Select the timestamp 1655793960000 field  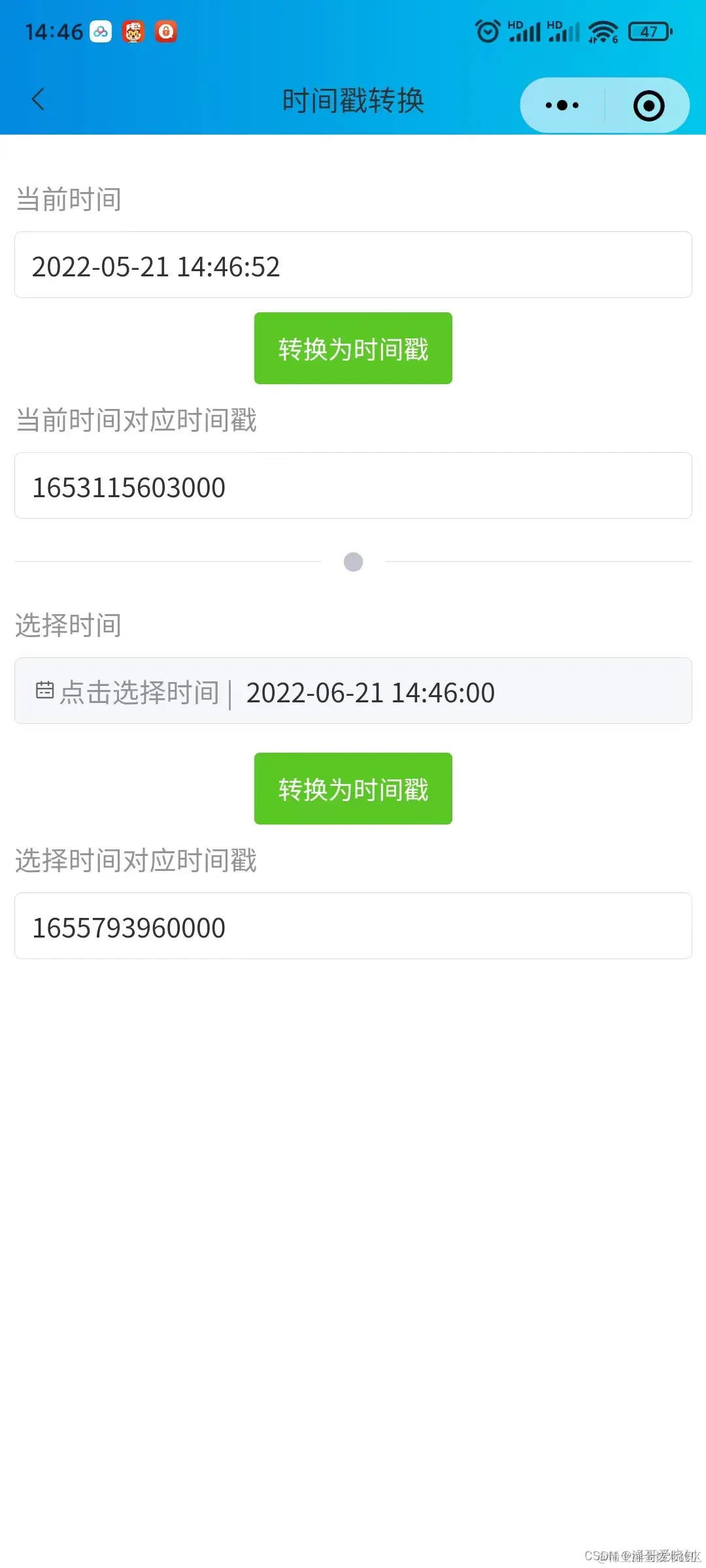click(x=353, y=926)
